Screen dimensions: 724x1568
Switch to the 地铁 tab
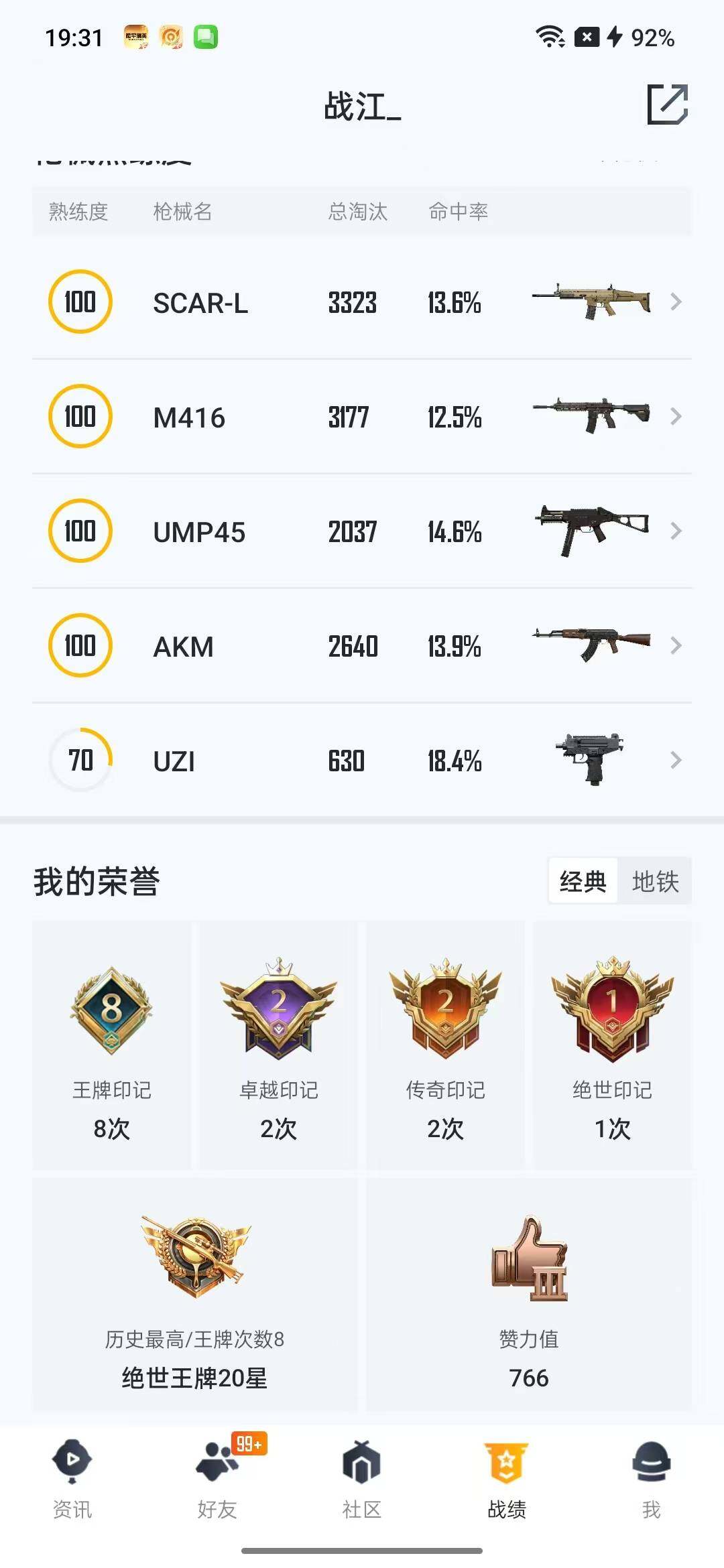click(x=655, y=882)
